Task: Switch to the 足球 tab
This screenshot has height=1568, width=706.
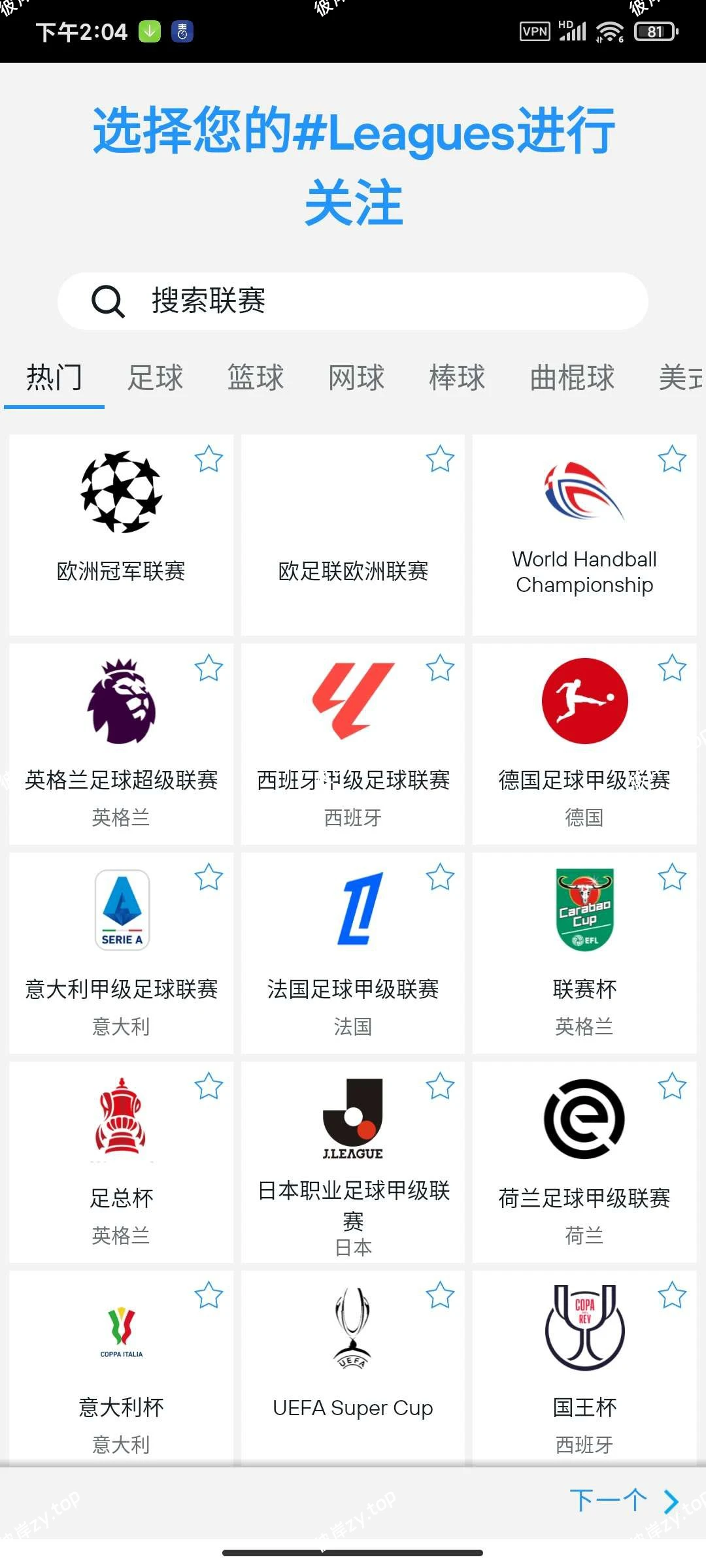Action: click(x=155, y=378)
